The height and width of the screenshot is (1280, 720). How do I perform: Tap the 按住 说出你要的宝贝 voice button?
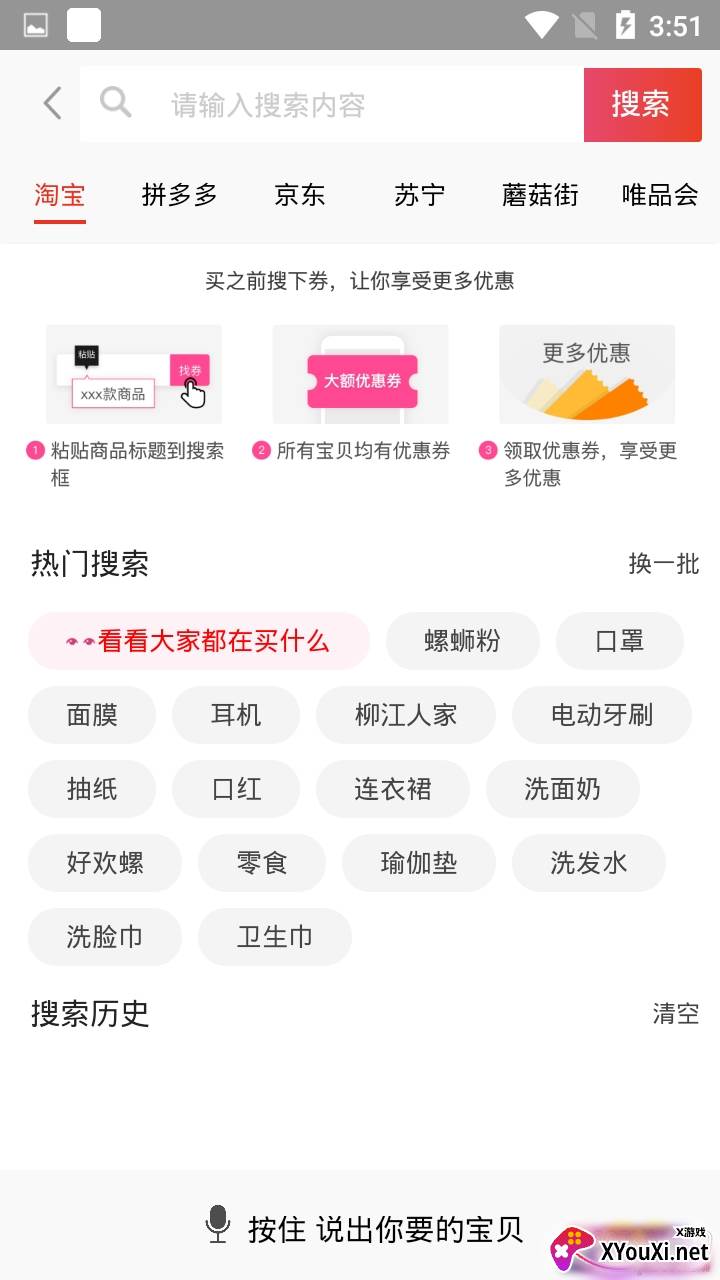pyautogui.click(x=365, y=1227)
